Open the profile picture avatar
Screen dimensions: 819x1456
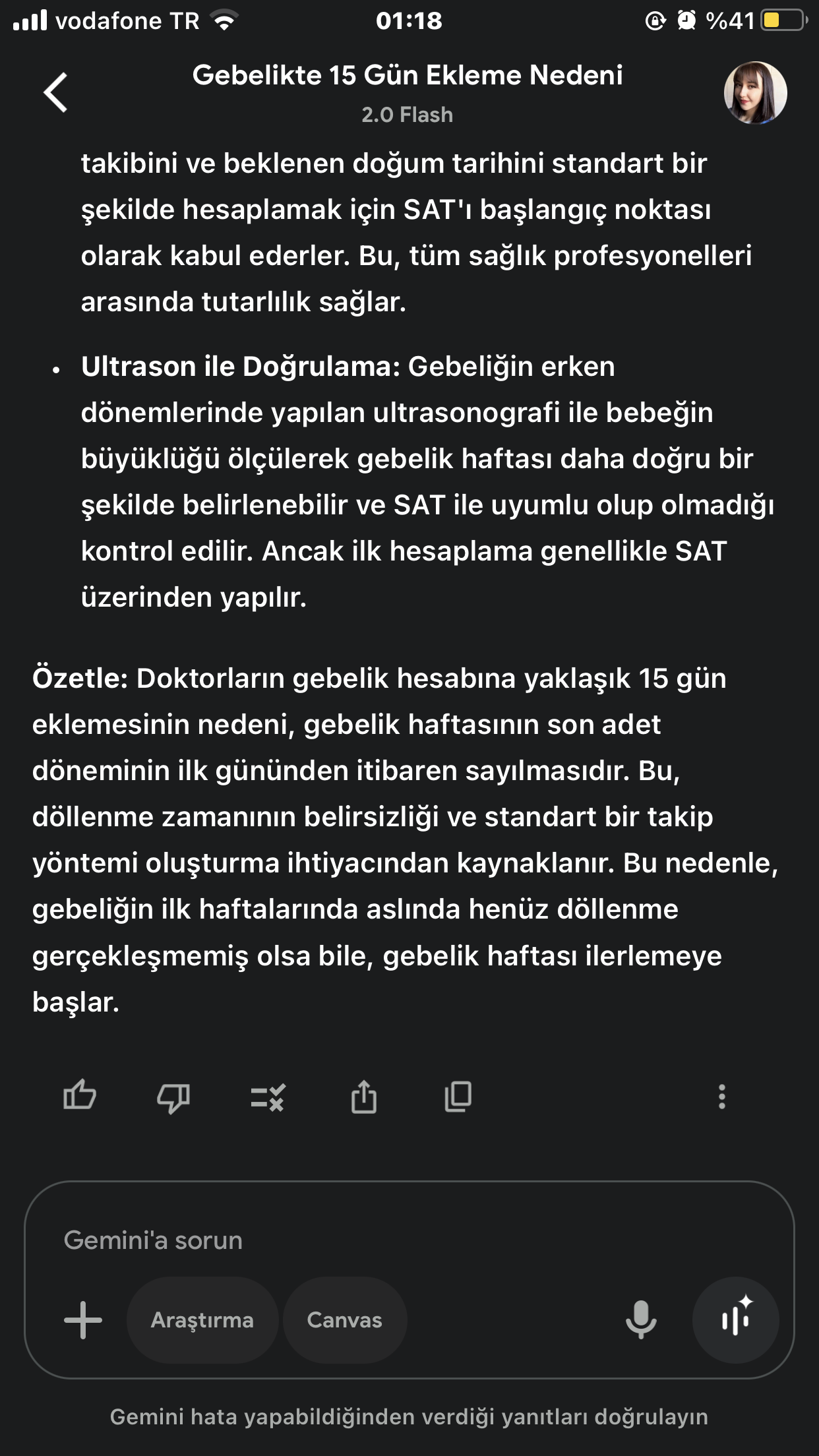coord(755,93)
